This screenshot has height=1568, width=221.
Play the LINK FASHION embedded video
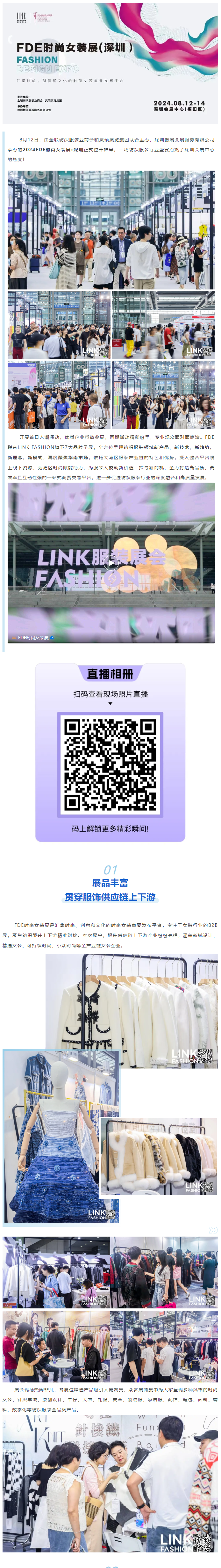coord(110,564)
